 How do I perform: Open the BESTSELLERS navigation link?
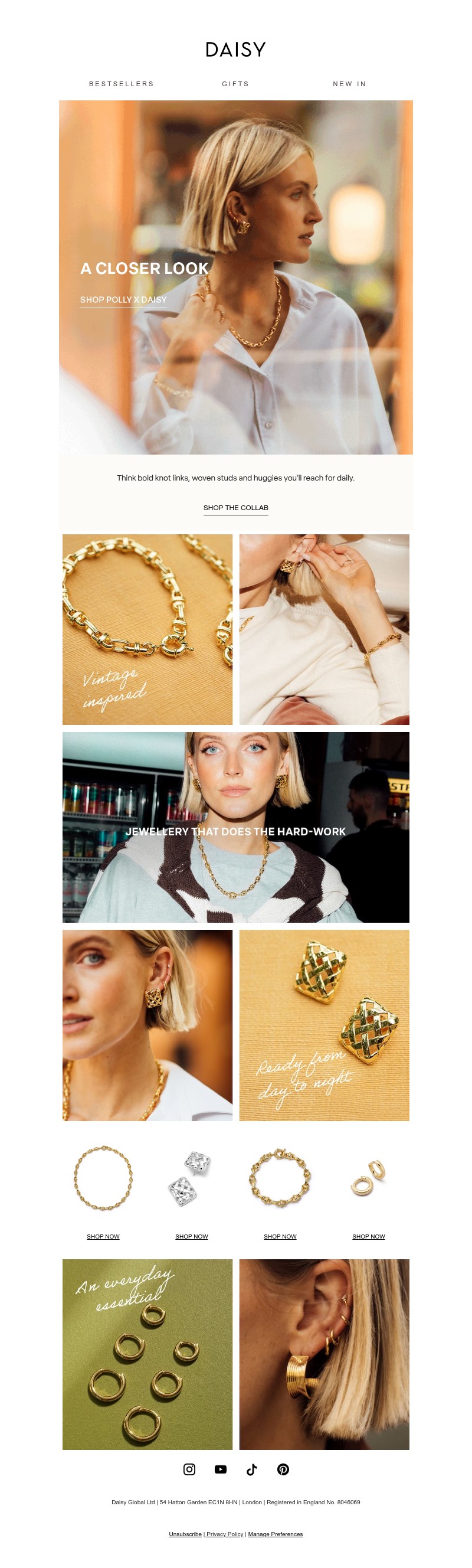point(122,84)
